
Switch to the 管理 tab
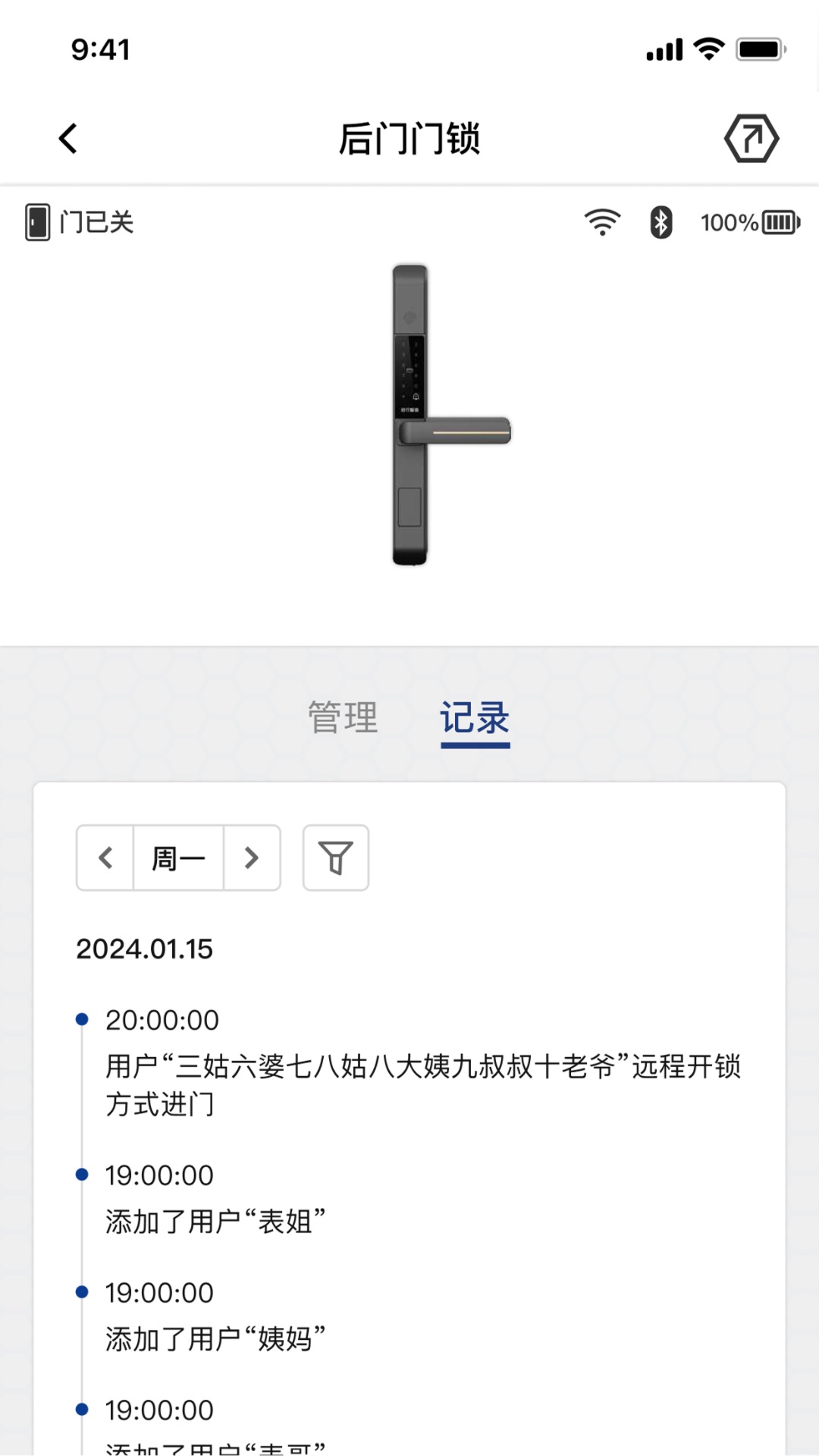point(343,717)
